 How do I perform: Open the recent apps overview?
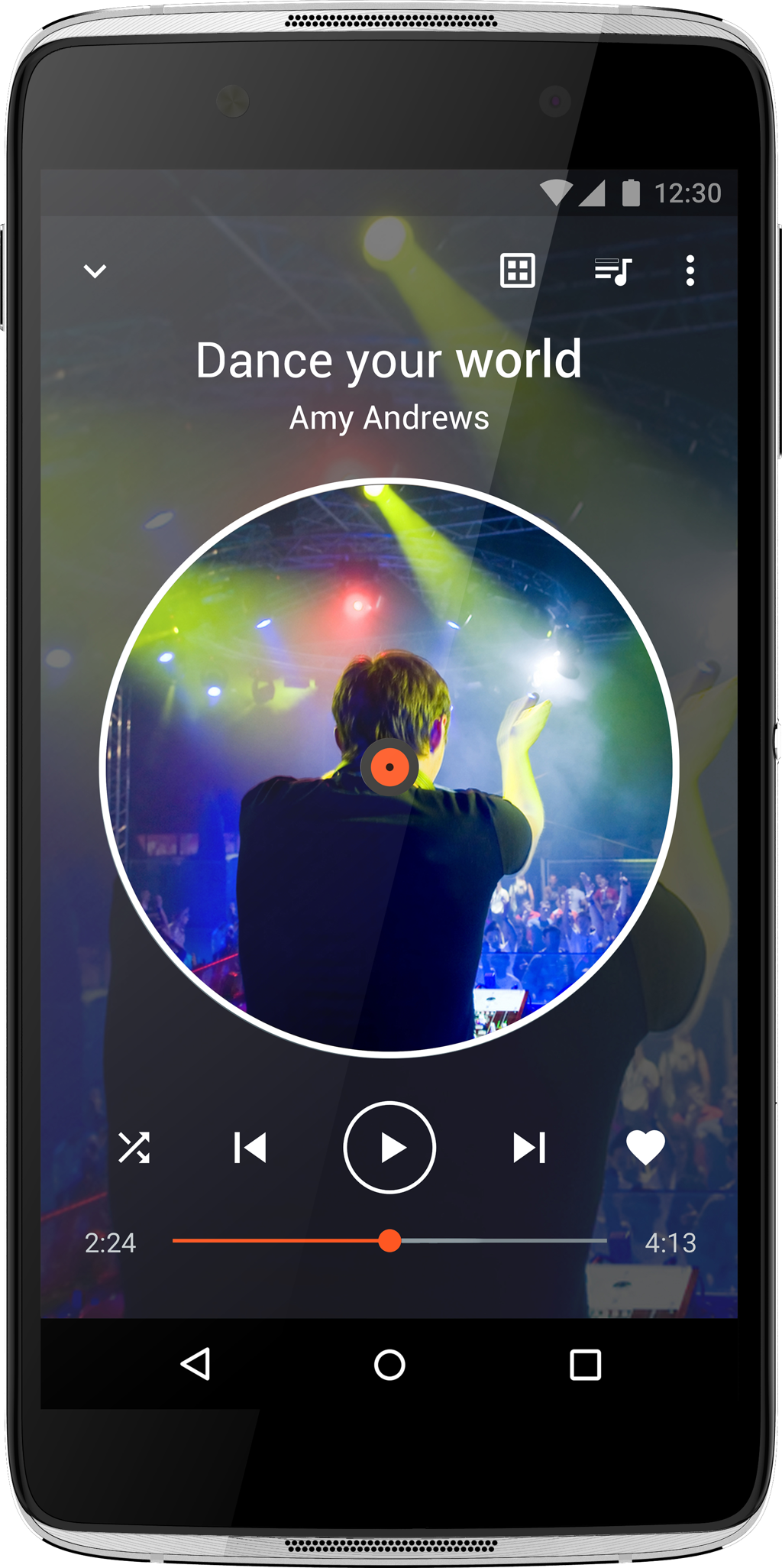point(586,1365)
